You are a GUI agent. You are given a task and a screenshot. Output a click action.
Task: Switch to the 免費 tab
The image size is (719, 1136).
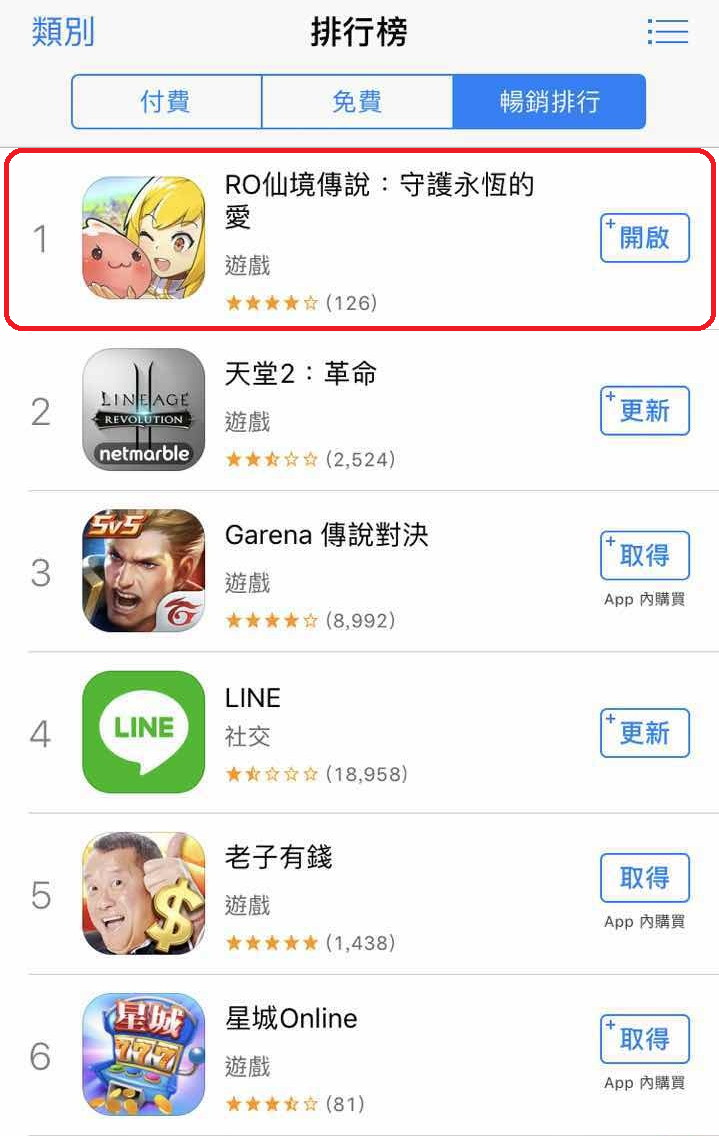tap(357, 101)
